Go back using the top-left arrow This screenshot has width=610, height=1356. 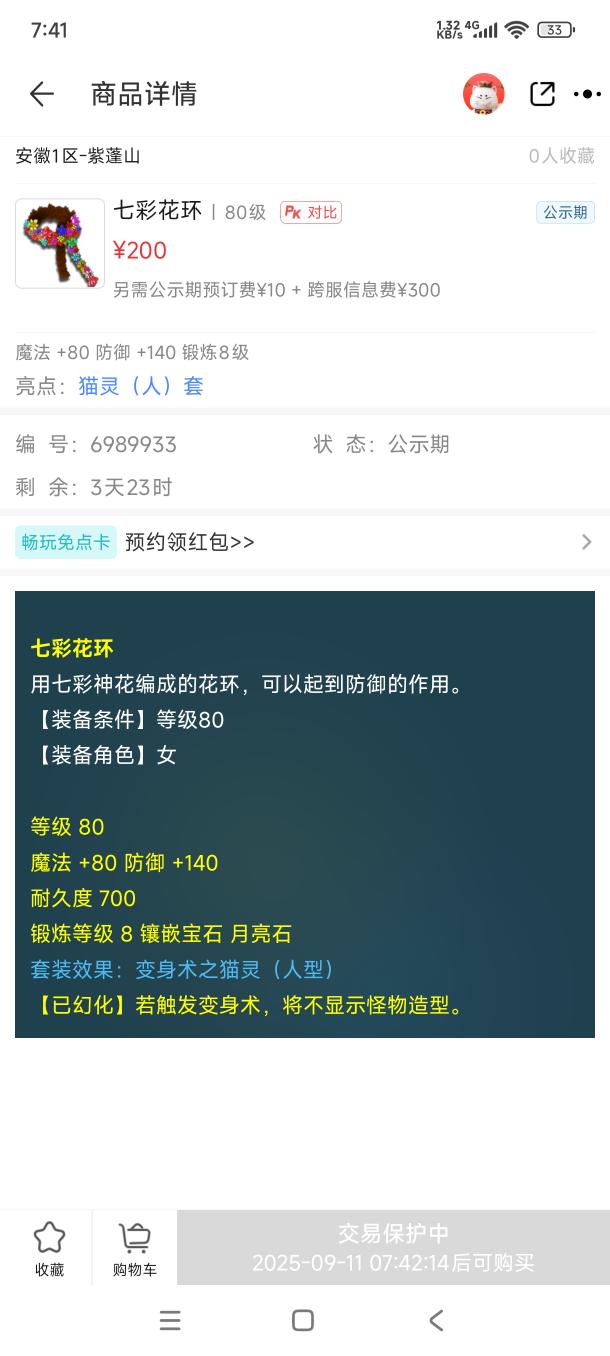coord(42,94)
